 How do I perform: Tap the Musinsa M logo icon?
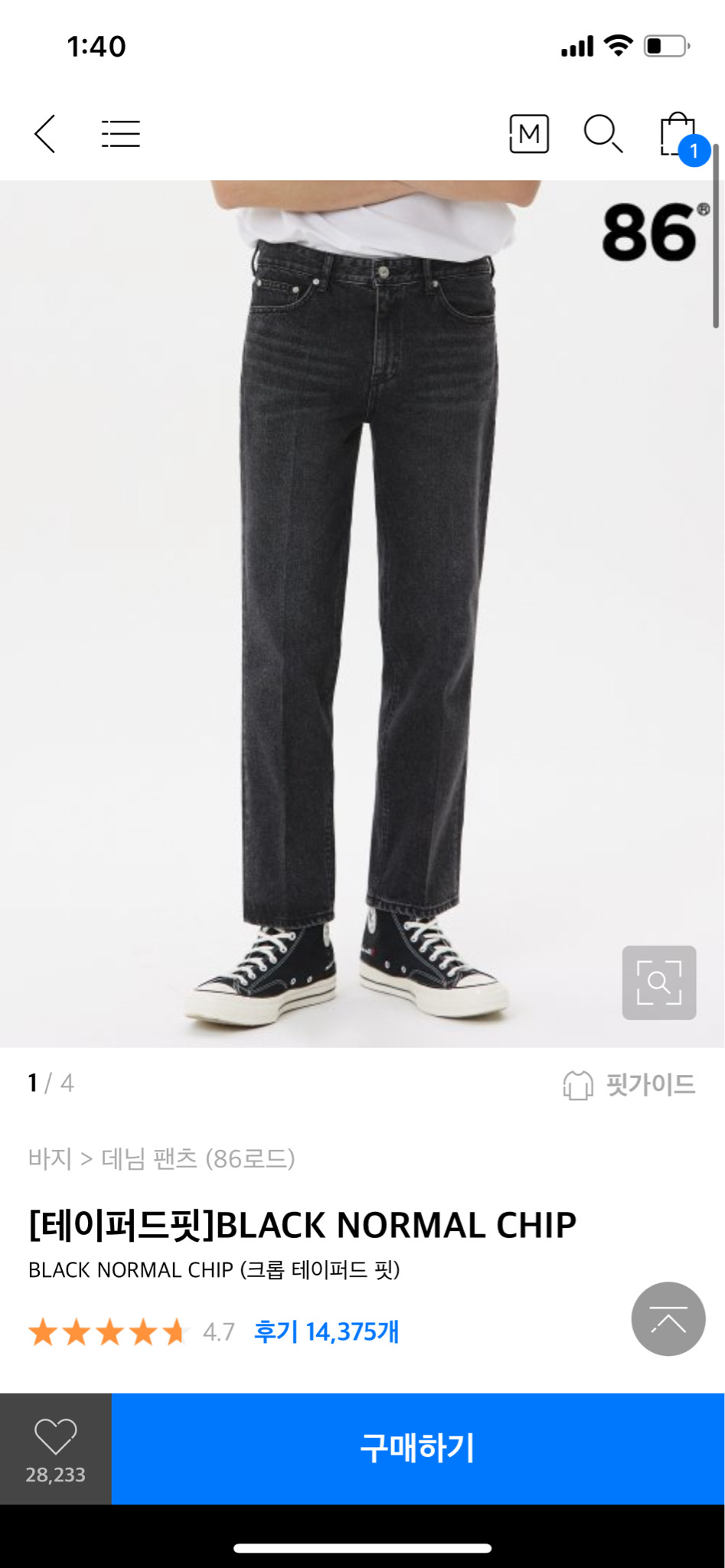[530, 135]
